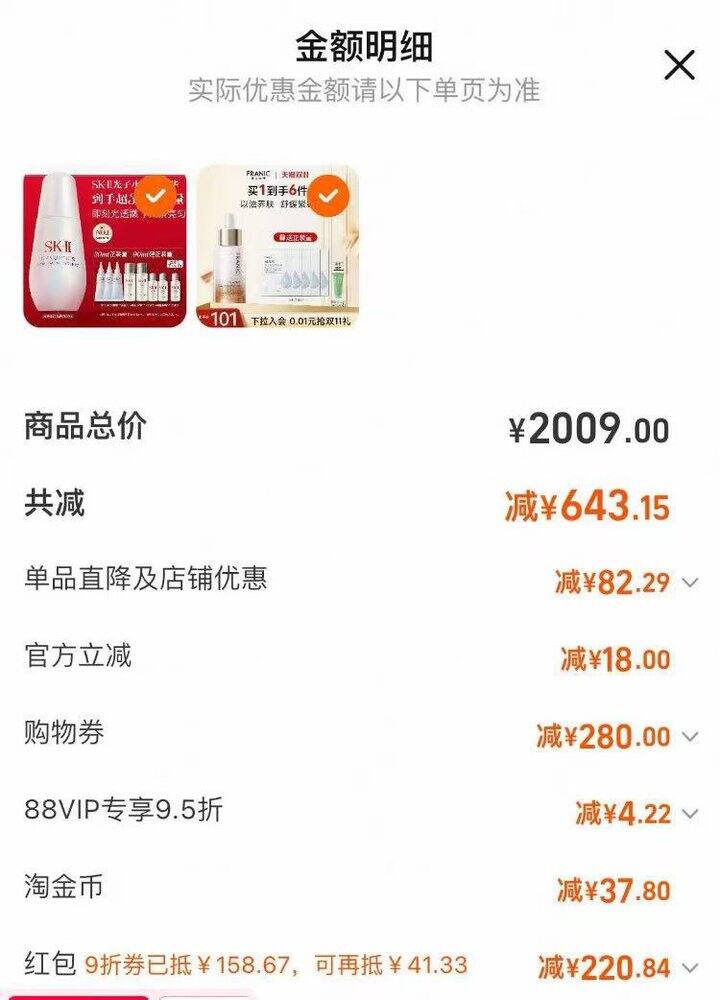
Task: Expand the 购物券 discount breakdown
Action: (689, 737)
